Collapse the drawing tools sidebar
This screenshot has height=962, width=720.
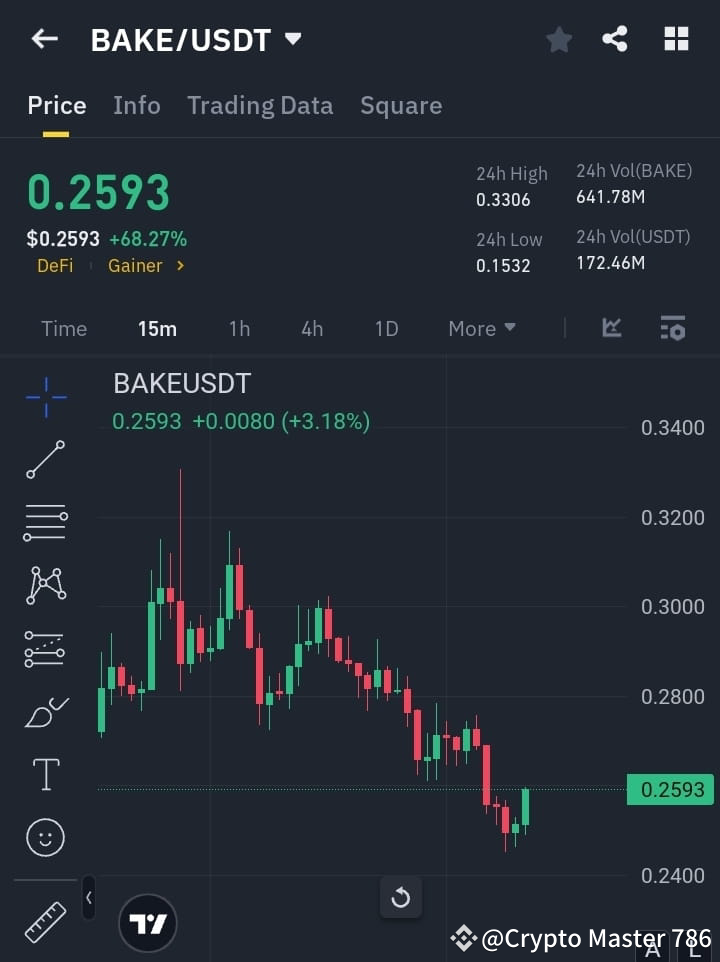[x=88, y=898]
